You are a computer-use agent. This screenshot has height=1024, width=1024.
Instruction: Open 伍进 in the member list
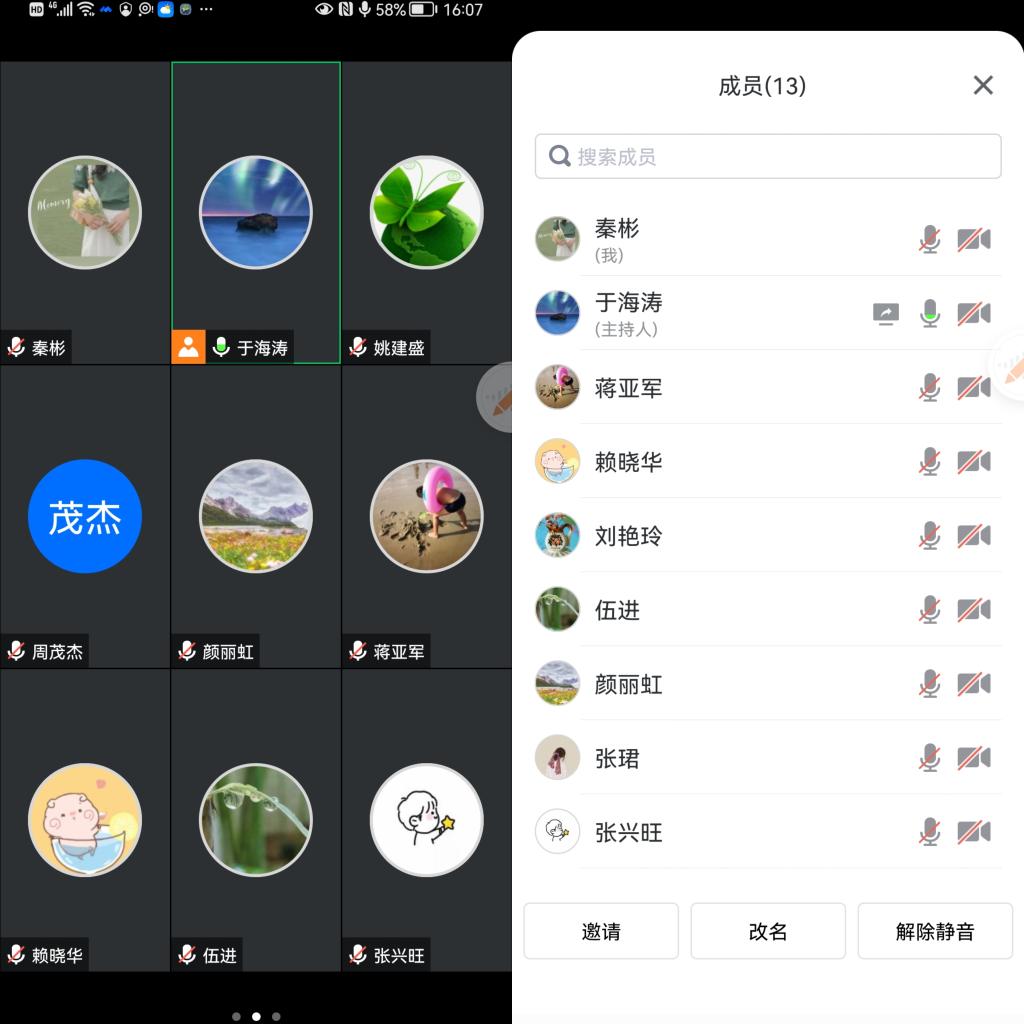(x=700, y=610)
